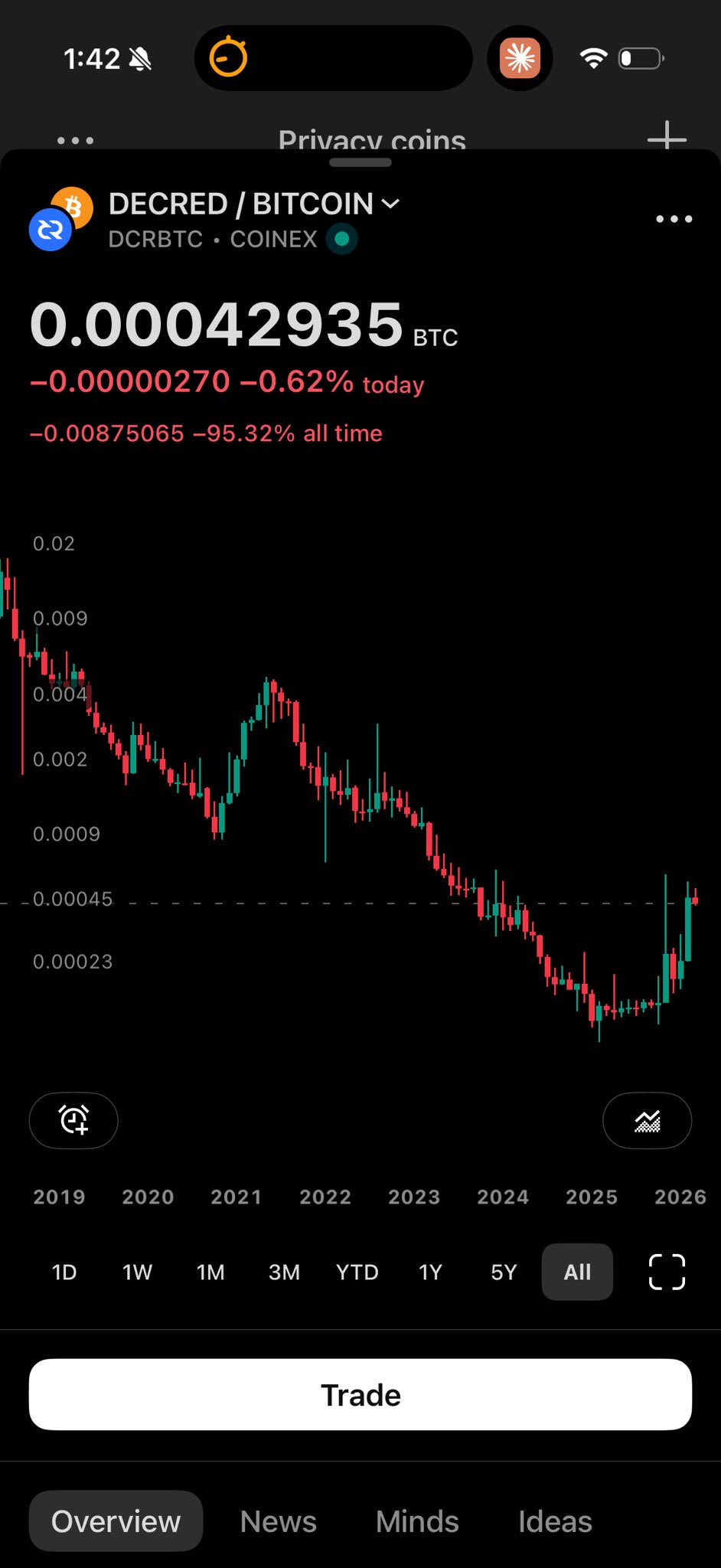Select the 1Y time range
The height and width of the screenshot is (1568, 721).
click(430, 1272)
